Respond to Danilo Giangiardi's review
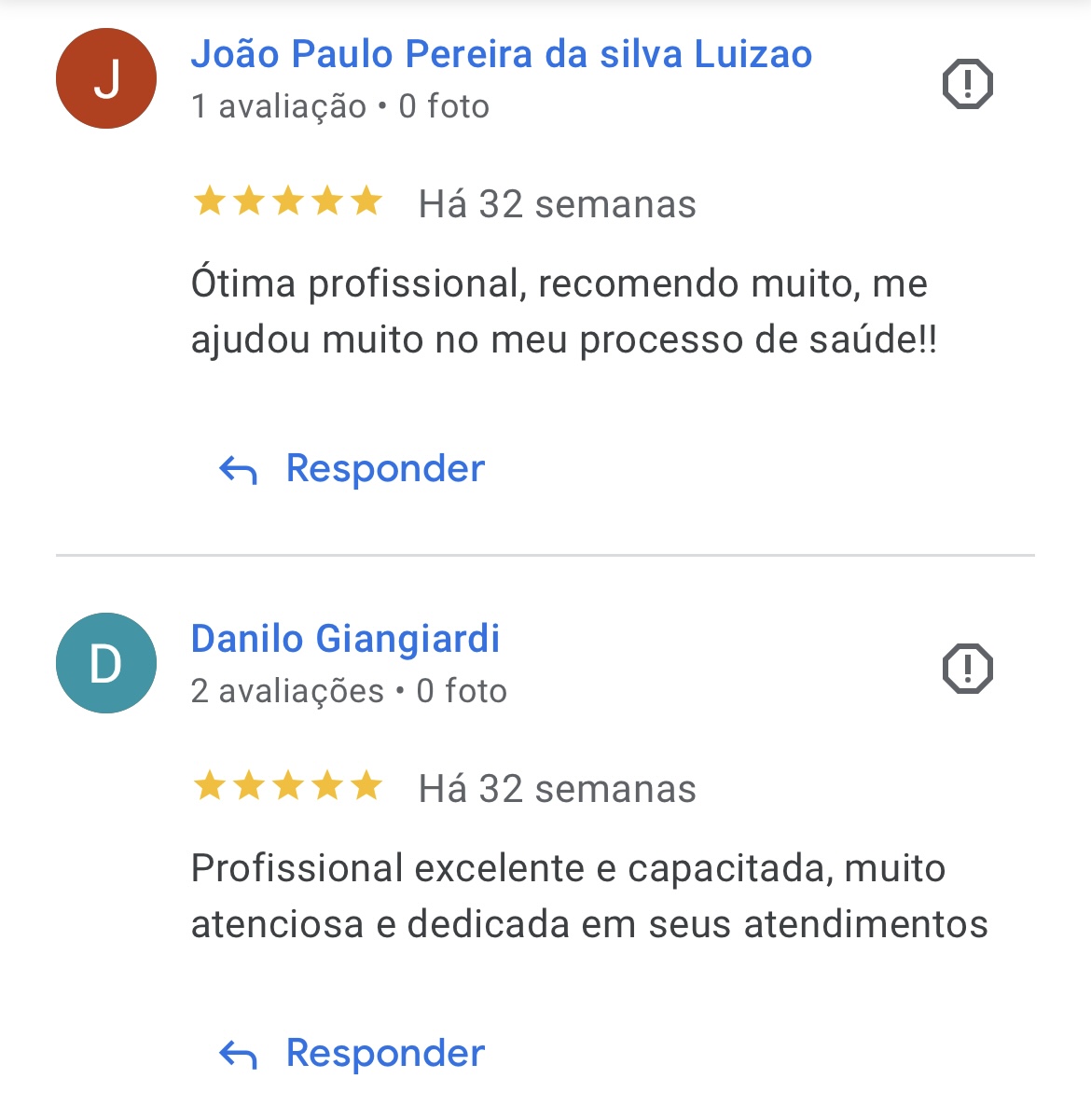 pos(352,1053)
